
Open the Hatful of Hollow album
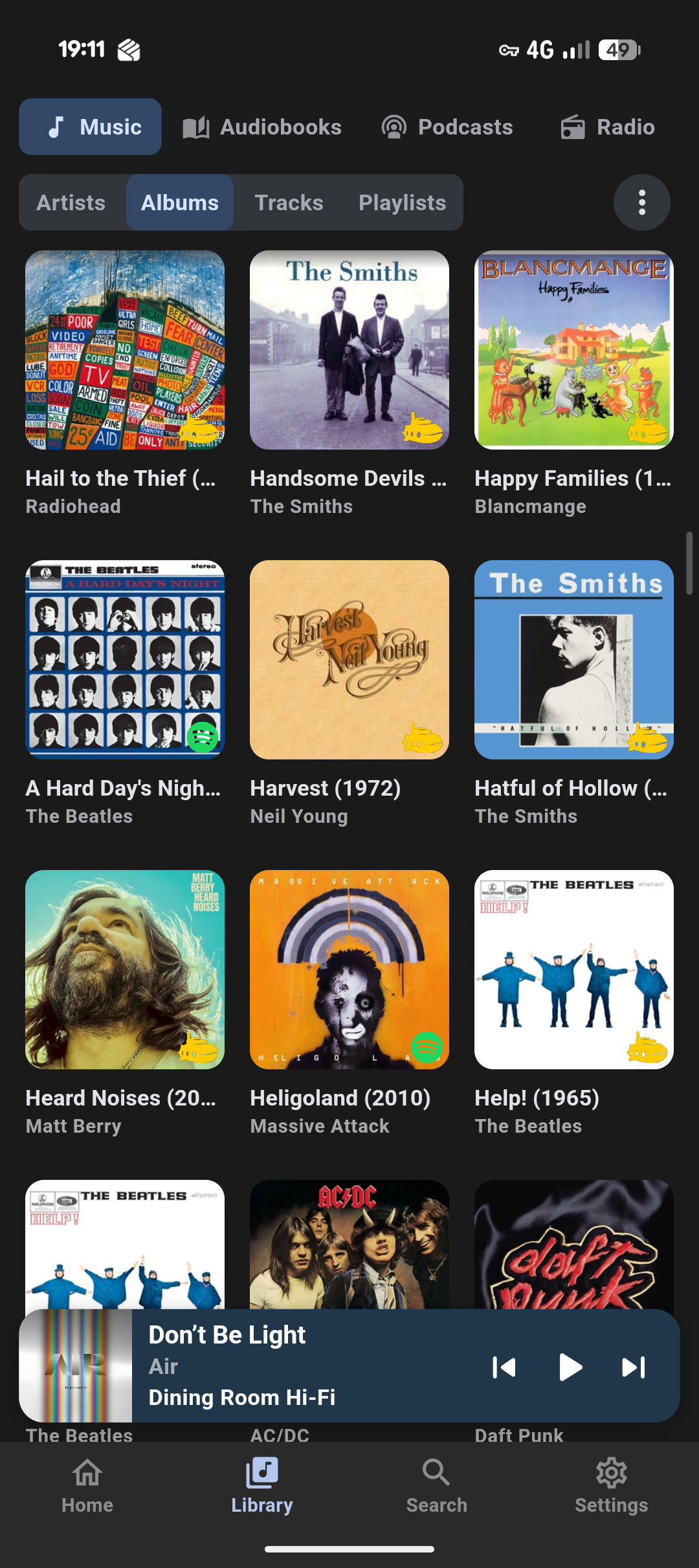click(574, 660)
